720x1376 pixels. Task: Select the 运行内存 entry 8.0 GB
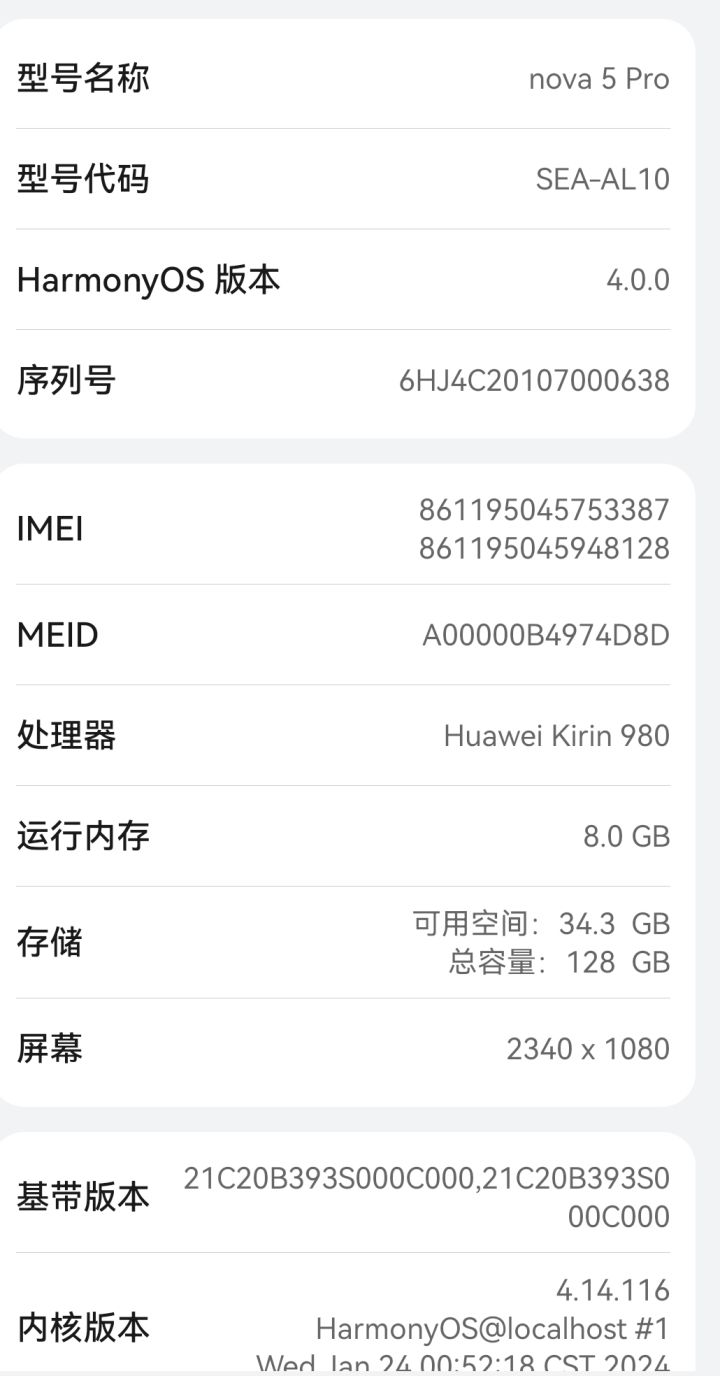[627, 836]
